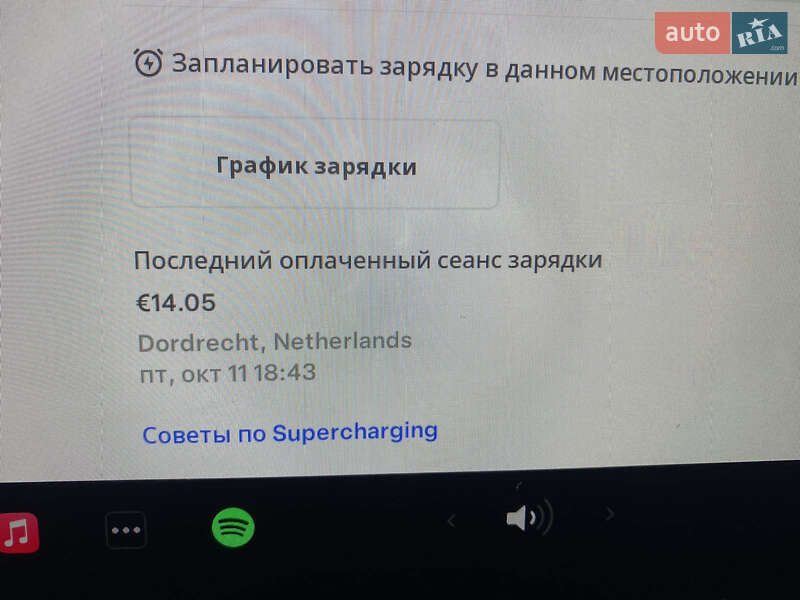Raise the volume with the right arrow

coord(610,515)
